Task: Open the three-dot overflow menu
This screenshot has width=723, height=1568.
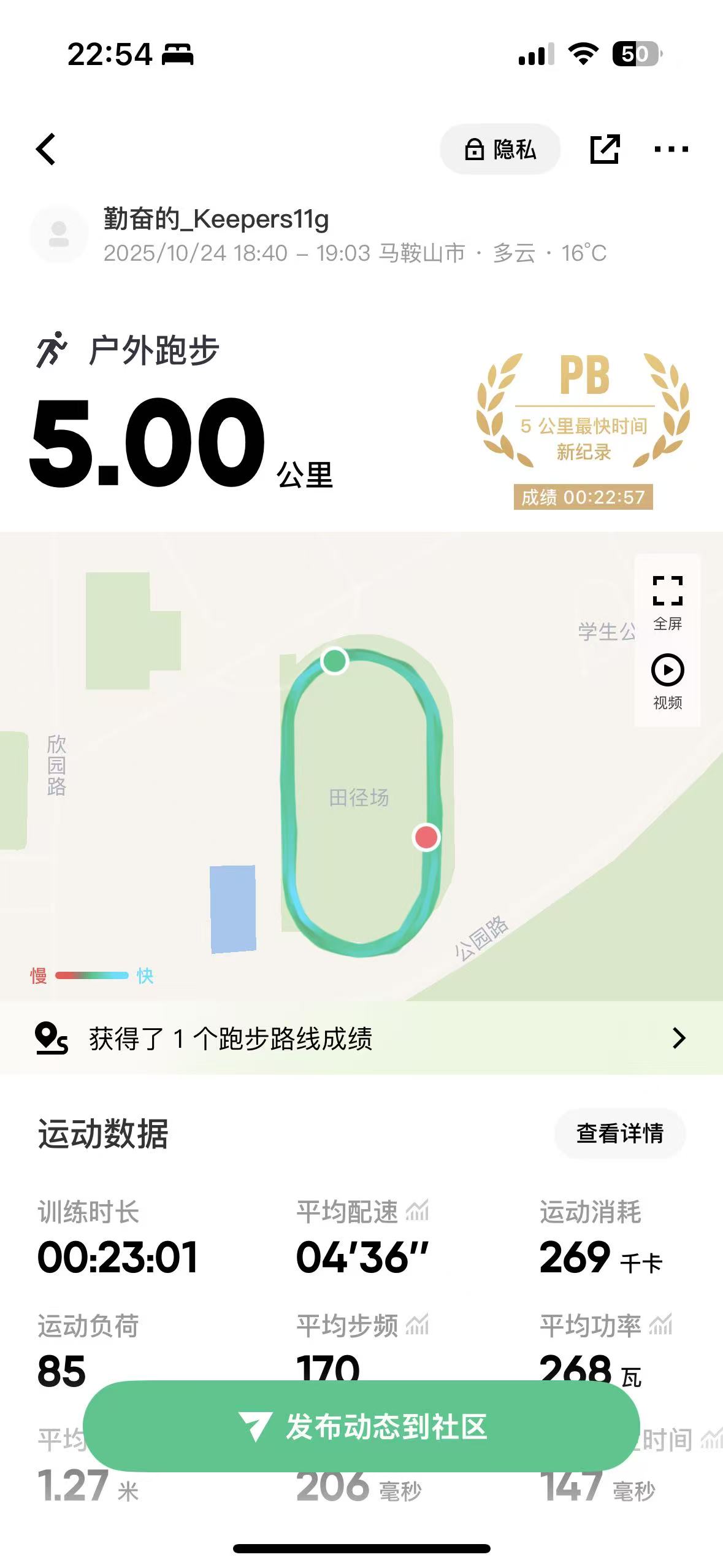Action: coord(671,149)
